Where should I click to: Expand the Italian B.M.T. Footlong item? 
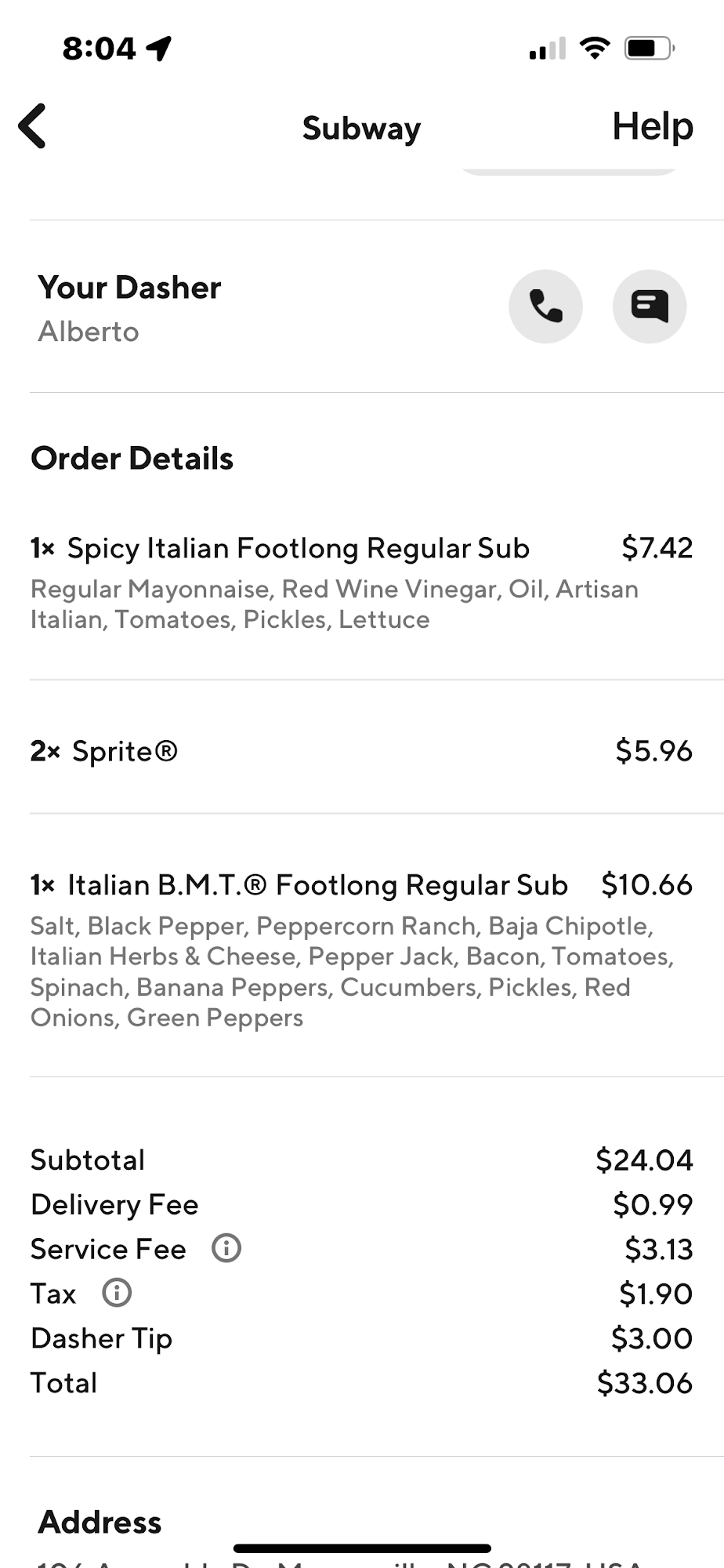317,884
